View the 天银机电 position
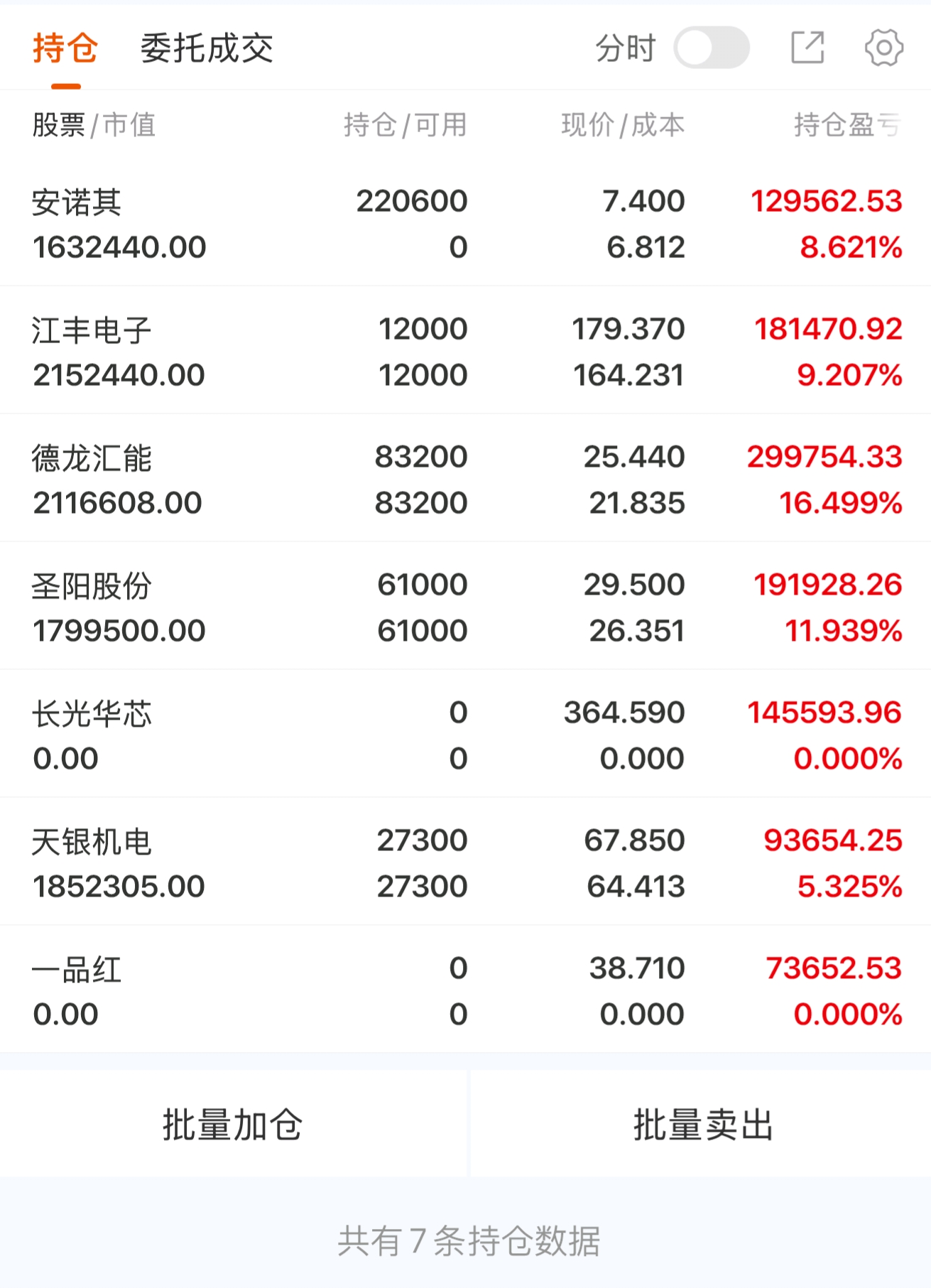The width and height of the screenshot is (931, 1288). click(465, 862)
